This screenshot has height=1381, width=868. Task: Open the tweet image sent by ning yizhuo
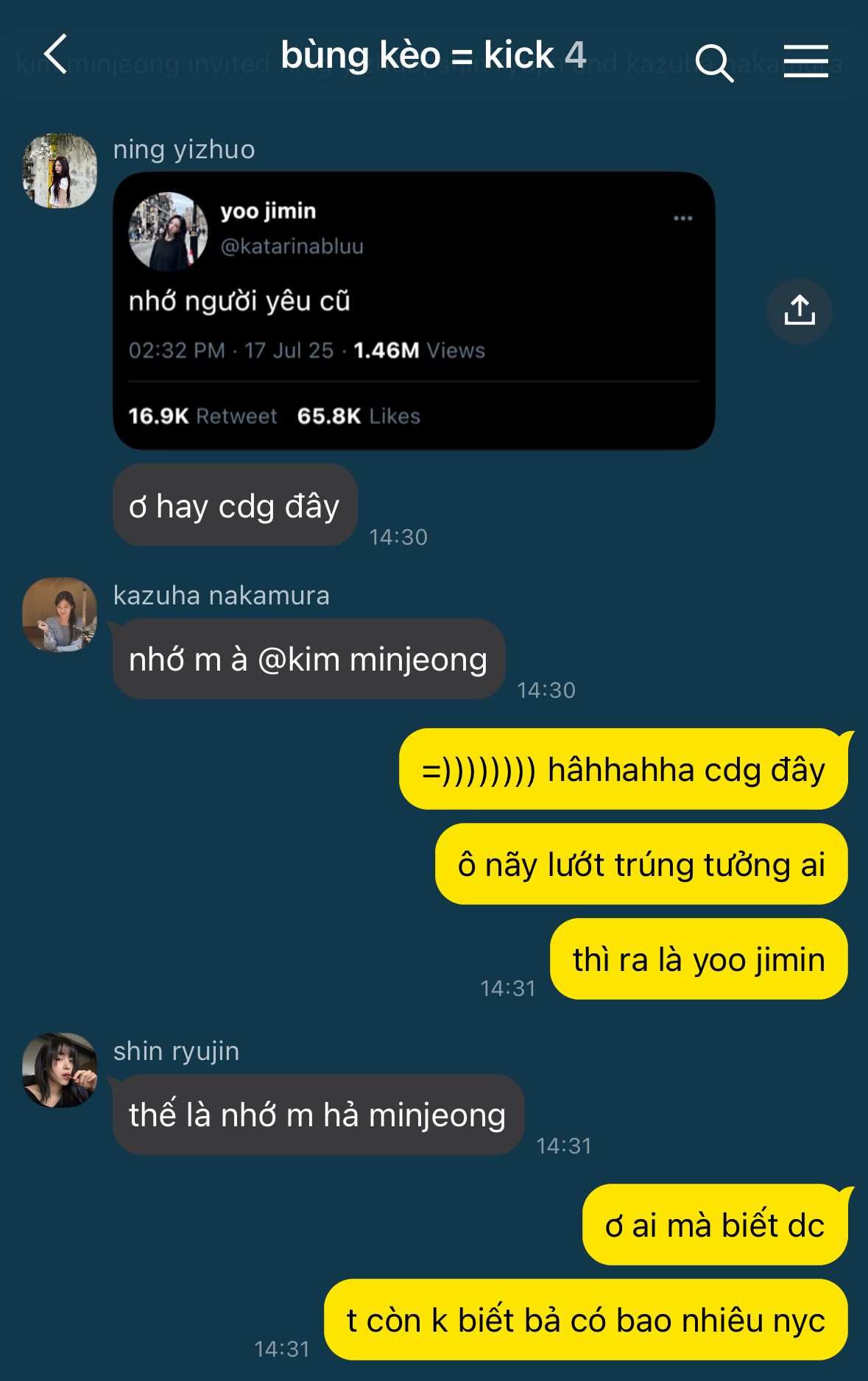414,311
